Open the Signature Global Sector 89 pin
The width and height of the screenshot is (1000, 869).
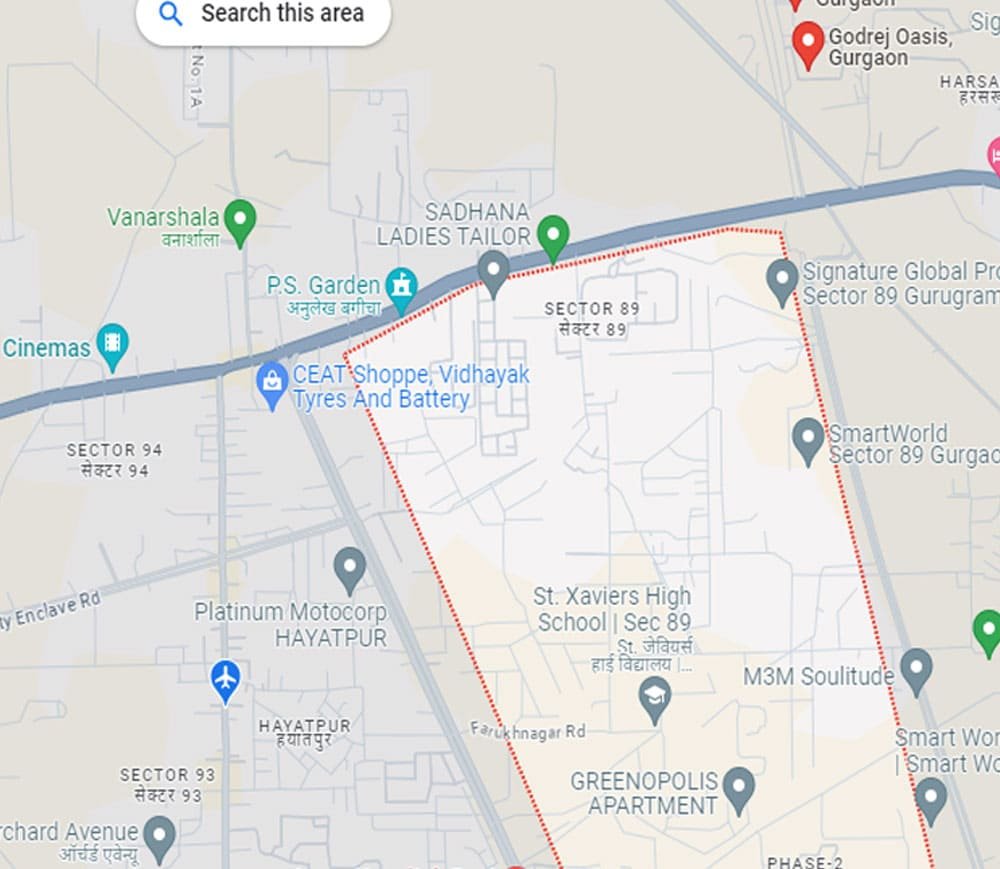pyautogui.click(x=781, y=280)
